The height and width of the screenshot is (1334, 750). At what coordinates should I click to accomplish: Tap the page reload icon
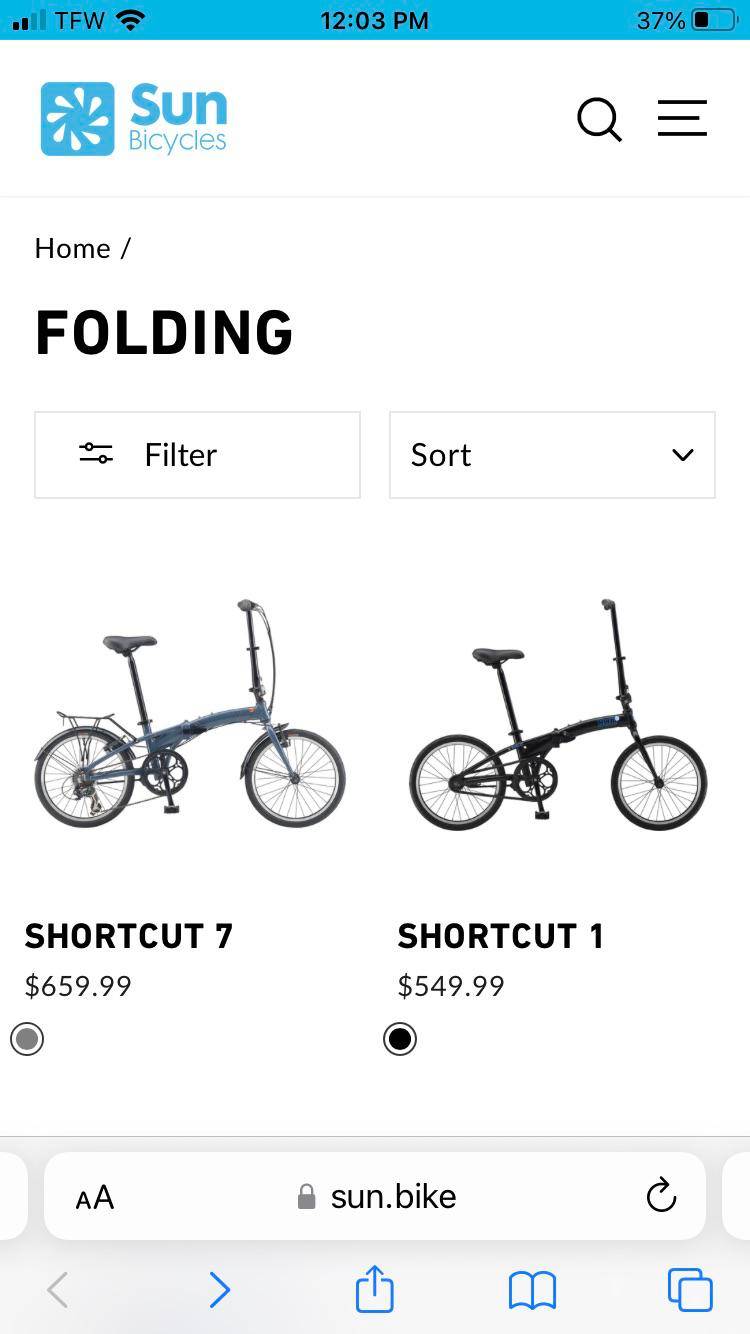coord(661,1196)
